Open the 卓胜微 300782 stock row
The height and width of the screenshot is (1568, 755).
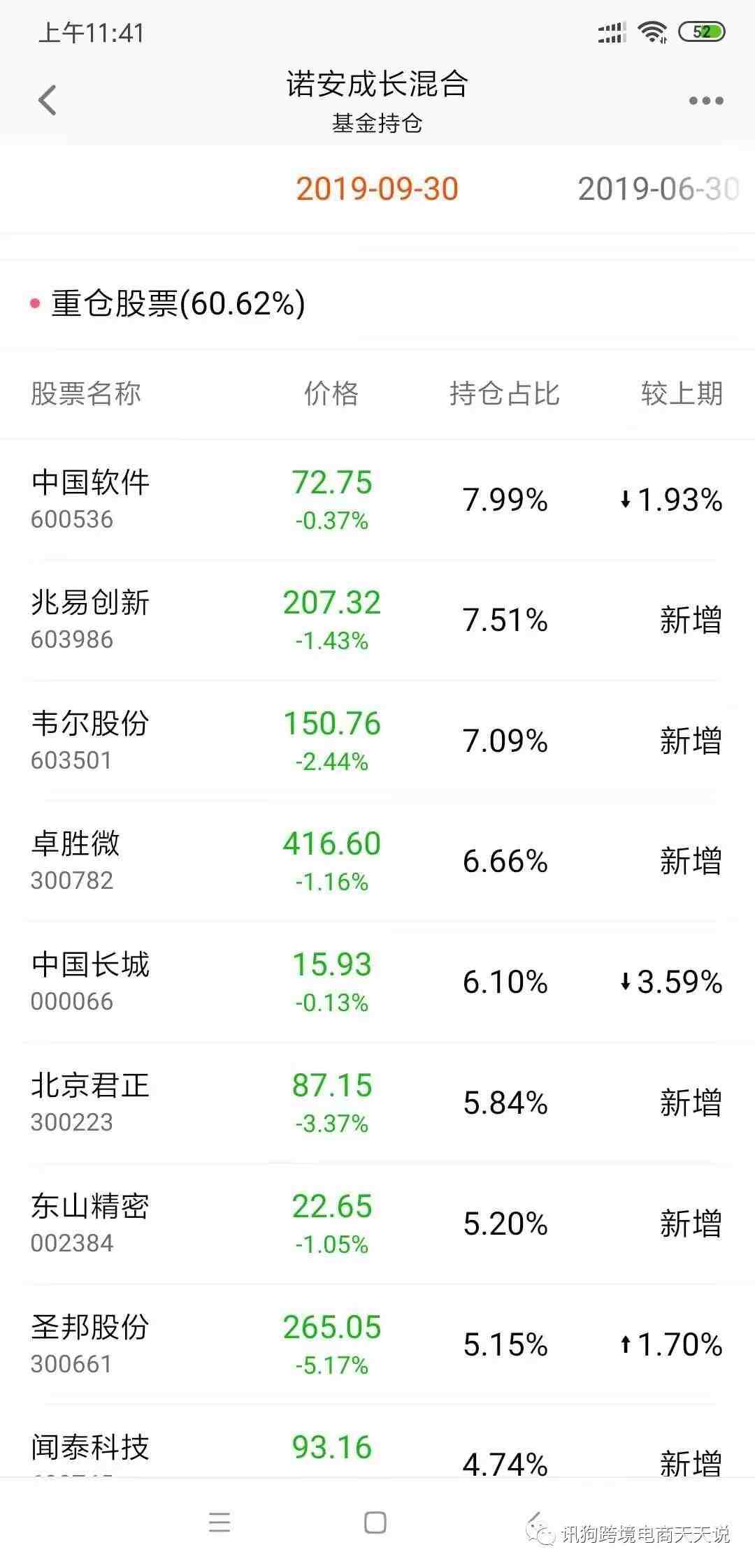[x=377, y=862]
